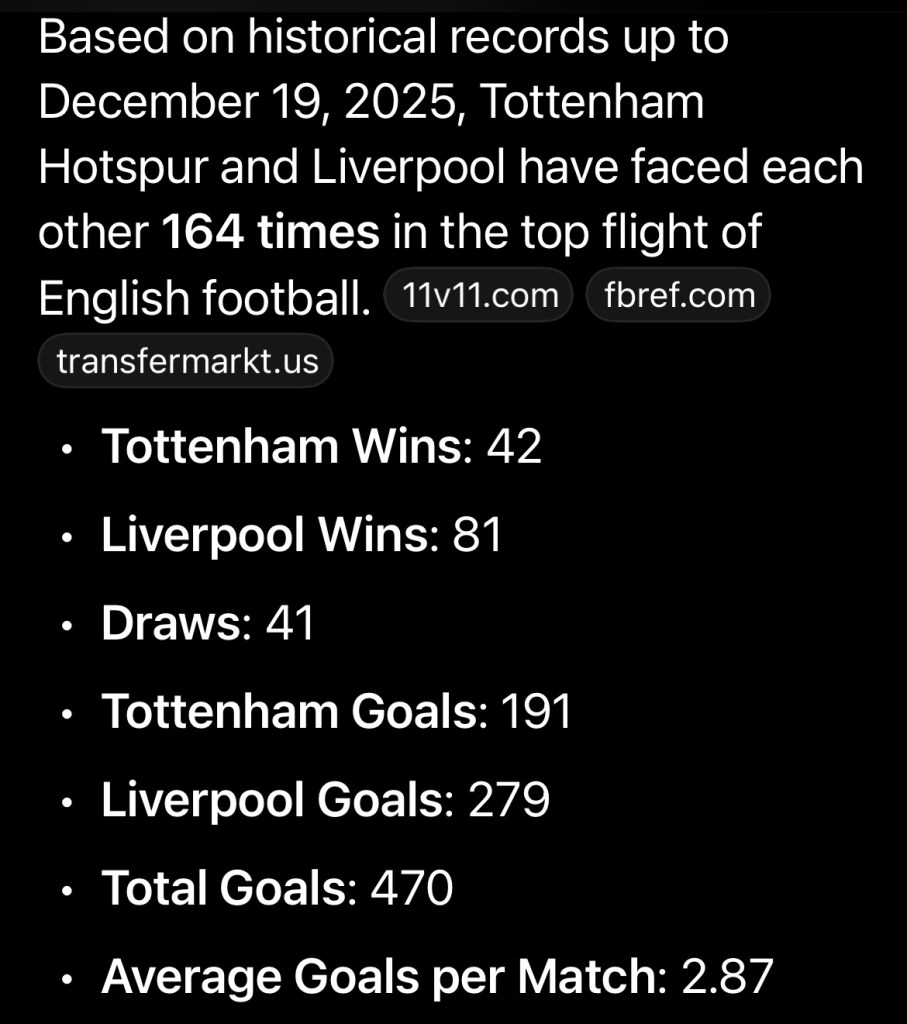This screenshot has height=1024, width=907.
Task: Open the fbref.com source chip
Action: [679, 295]
